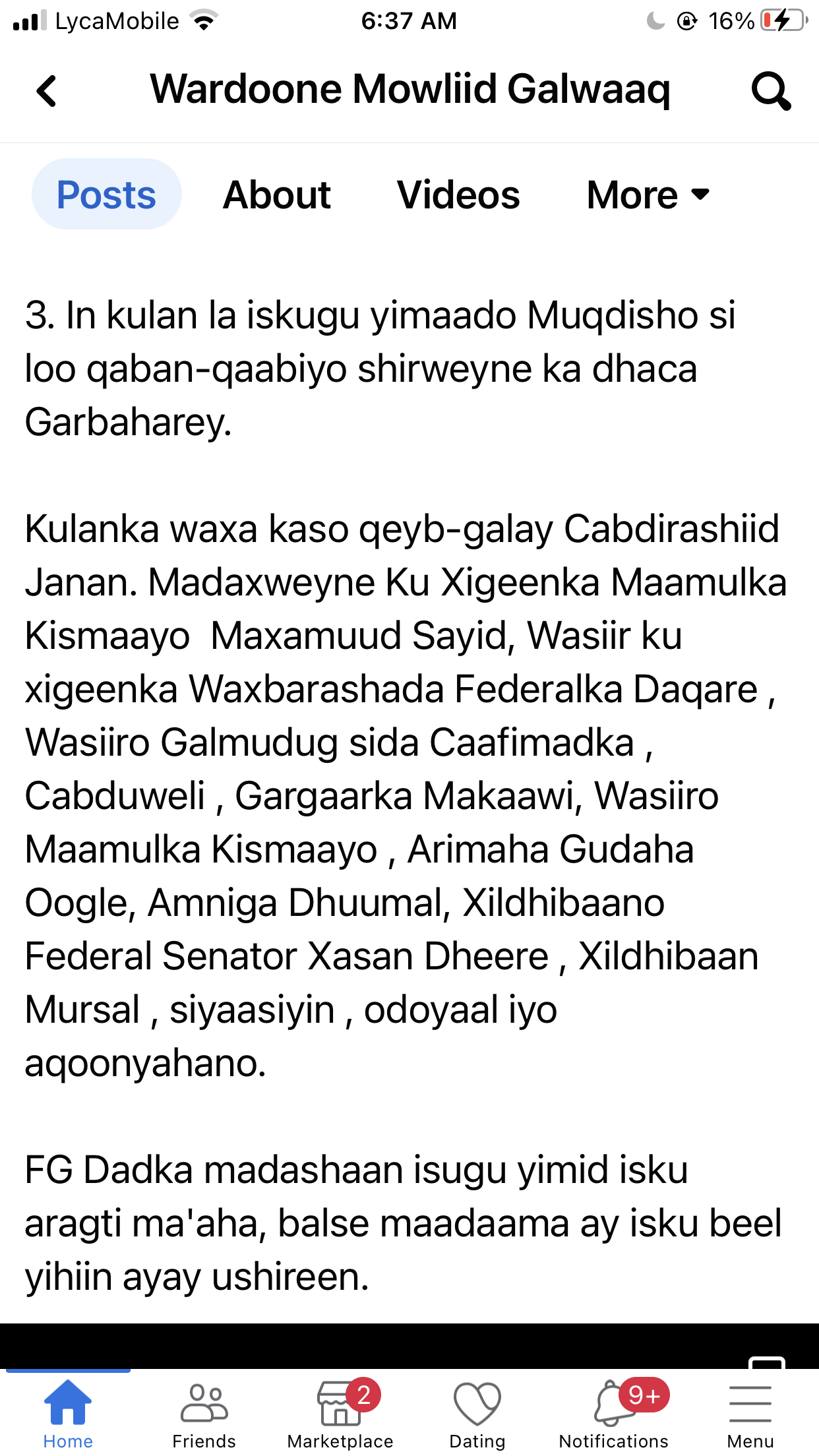Viewport: 819px width, 1456px height.
Task: Open the Videos tab
Action: tap(458, 195)
